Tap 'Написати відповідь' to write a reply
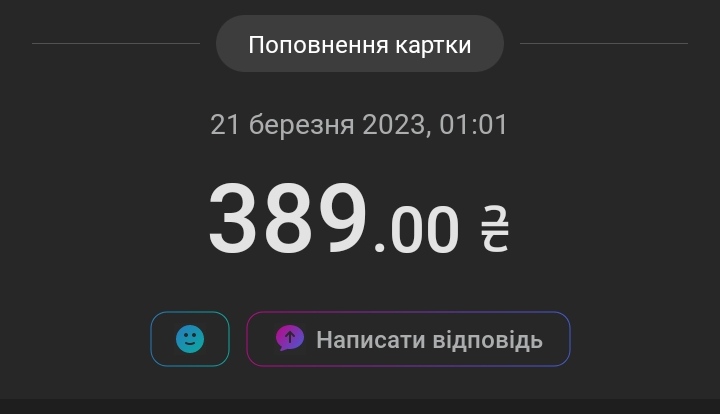 pyautogui.click(x=409, y=339)
